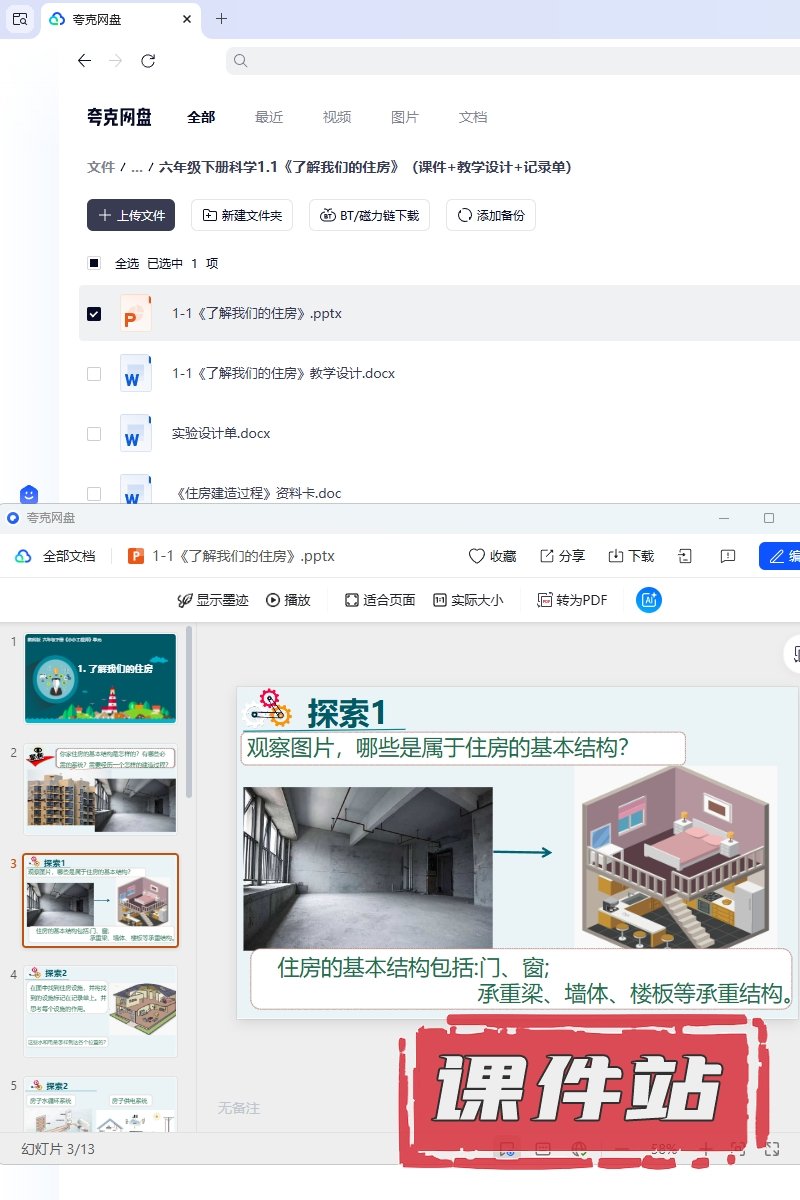Viewport: 800px width, 1200px height.
Task: Open 了解我们的住房 教学设计.docx
Action: (283, 373)
